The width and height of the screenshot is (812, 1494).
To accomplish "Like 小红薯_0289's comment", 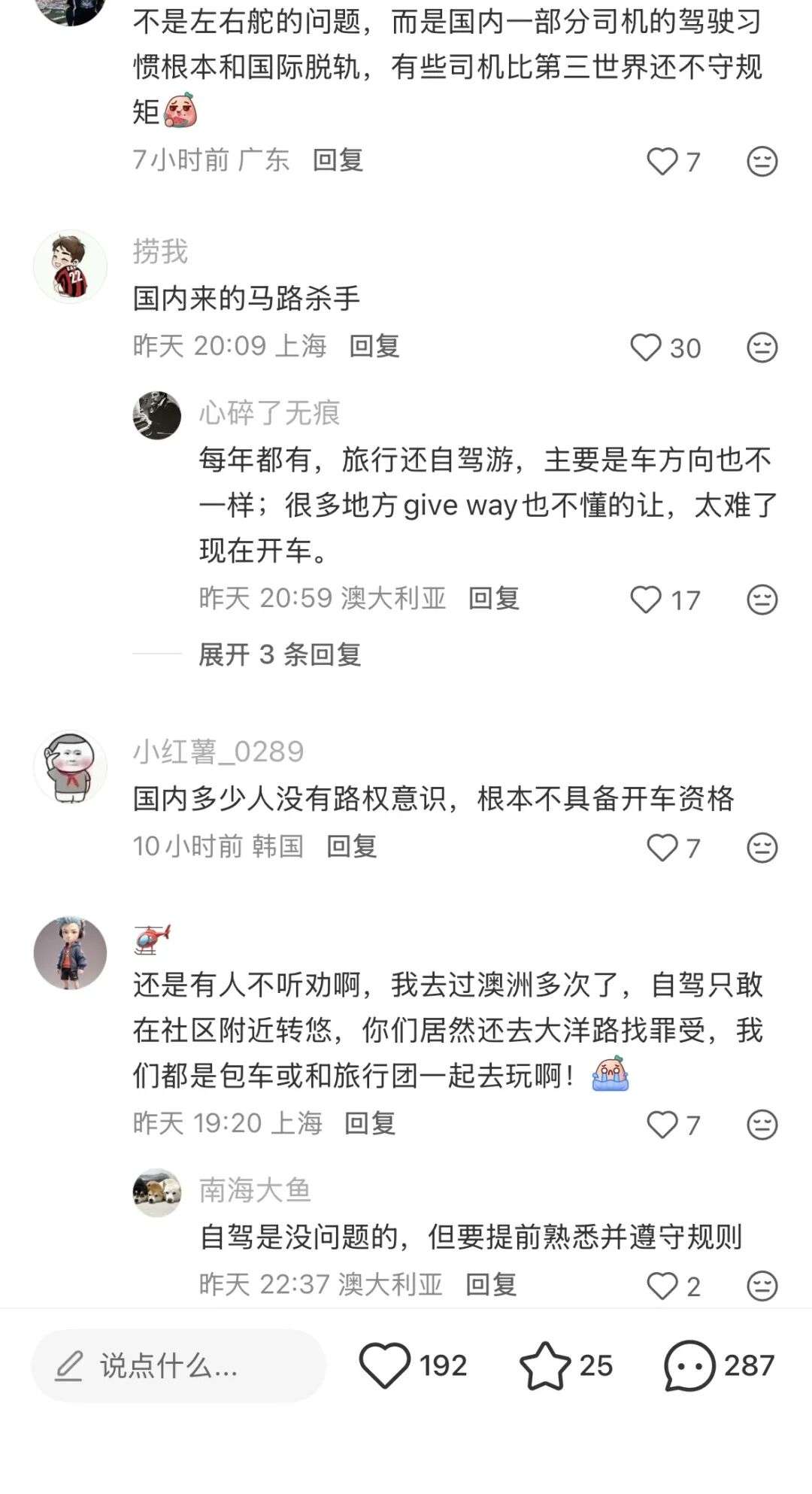I will pyautogui.click(x=662, y=848).
